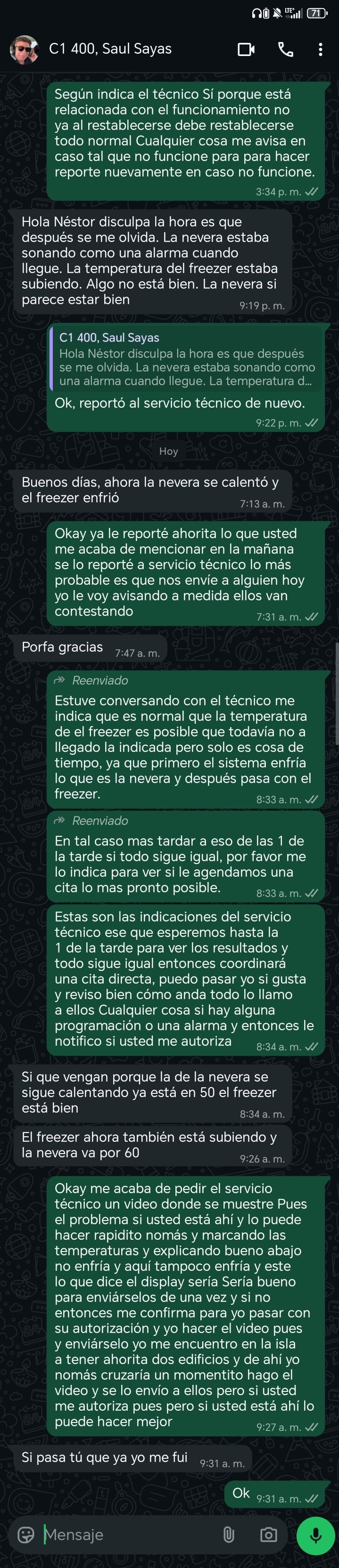Screen dimensions: 339x1568
Task: Tap the green microphone voice message button
Action: 316,1535
